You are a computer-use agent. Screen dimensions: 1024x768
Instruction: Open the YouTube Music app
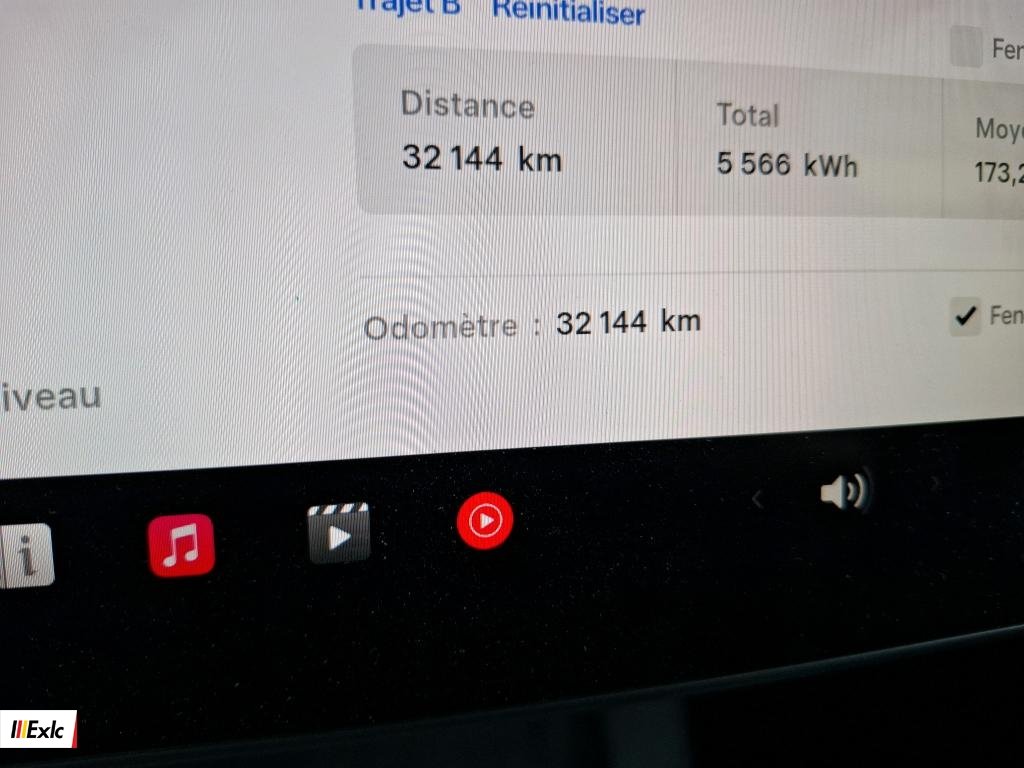click(x=485, y=521)
